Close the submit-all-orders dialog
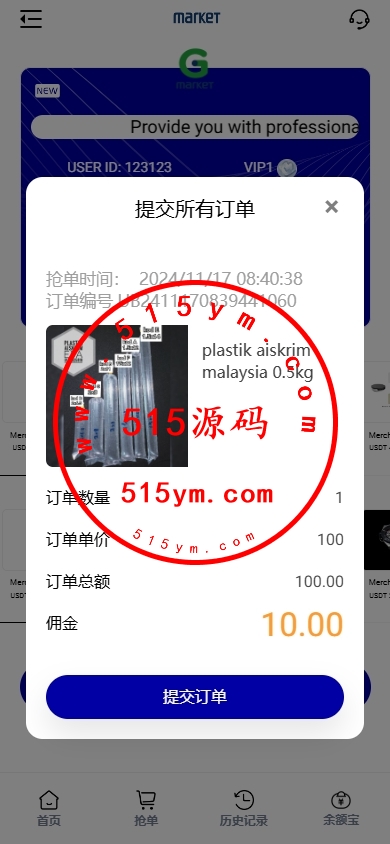 (x=331, y=207)
